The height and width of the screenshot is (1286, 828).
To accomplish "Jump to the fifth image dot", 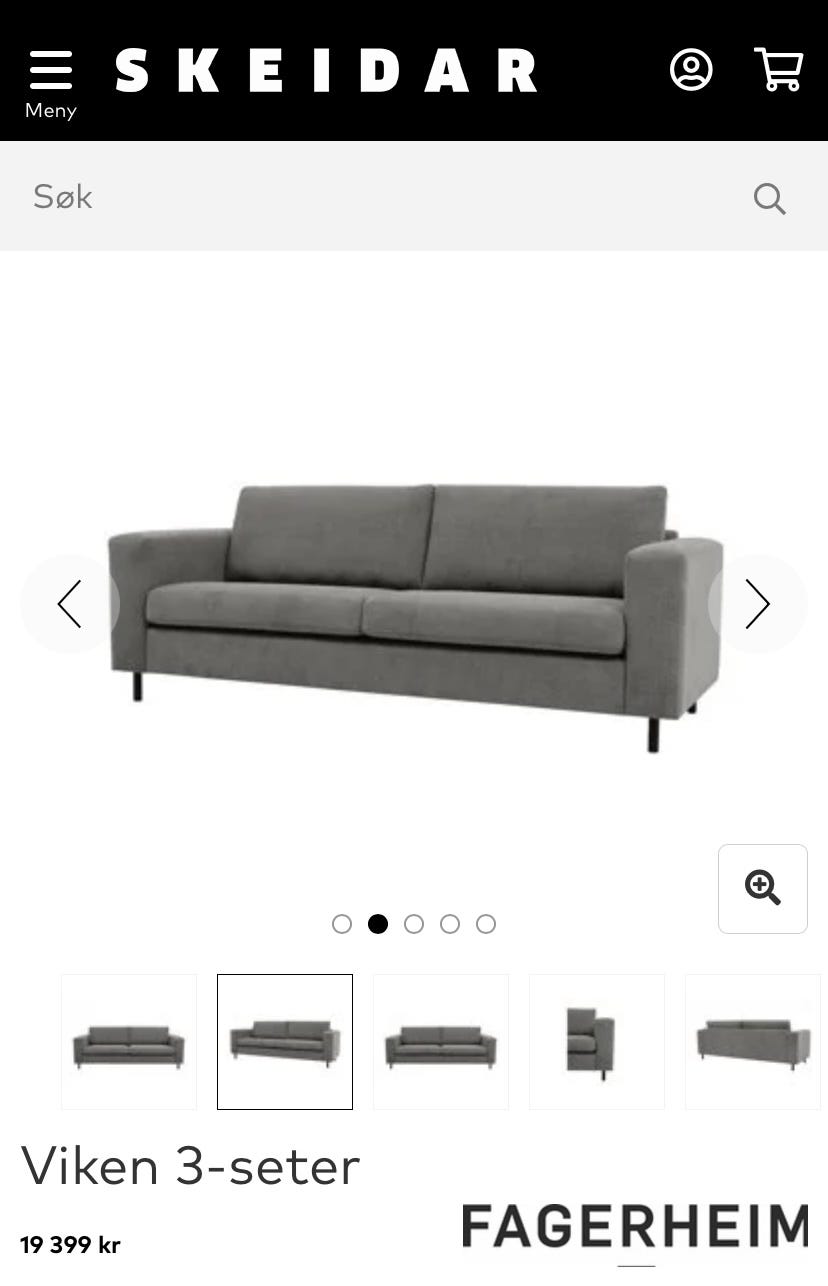I will pos(486,924).
